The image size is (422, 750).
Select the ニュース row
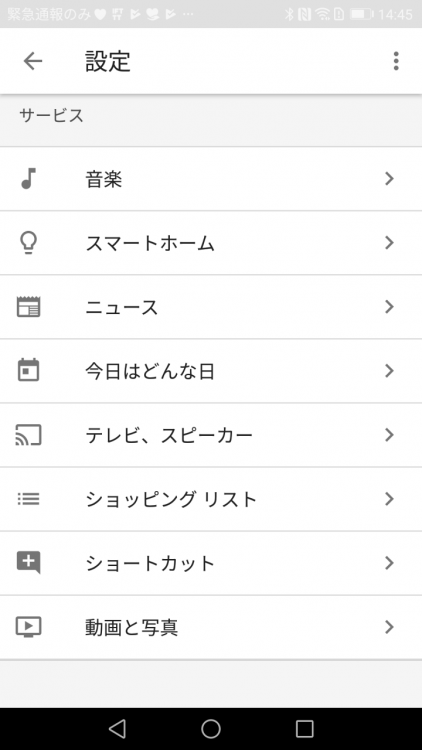tap(211, 307)
